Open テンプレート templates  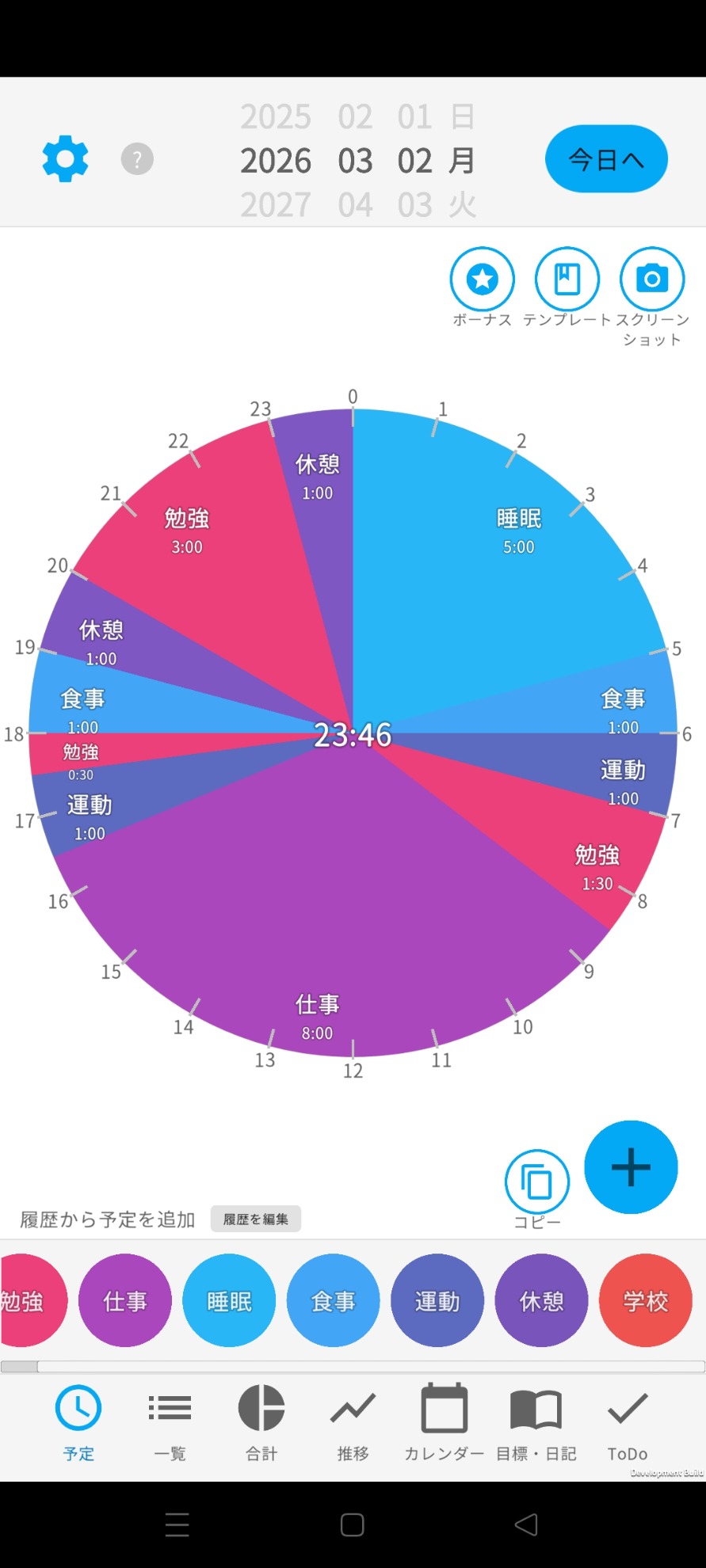click(x=567, y=279)
